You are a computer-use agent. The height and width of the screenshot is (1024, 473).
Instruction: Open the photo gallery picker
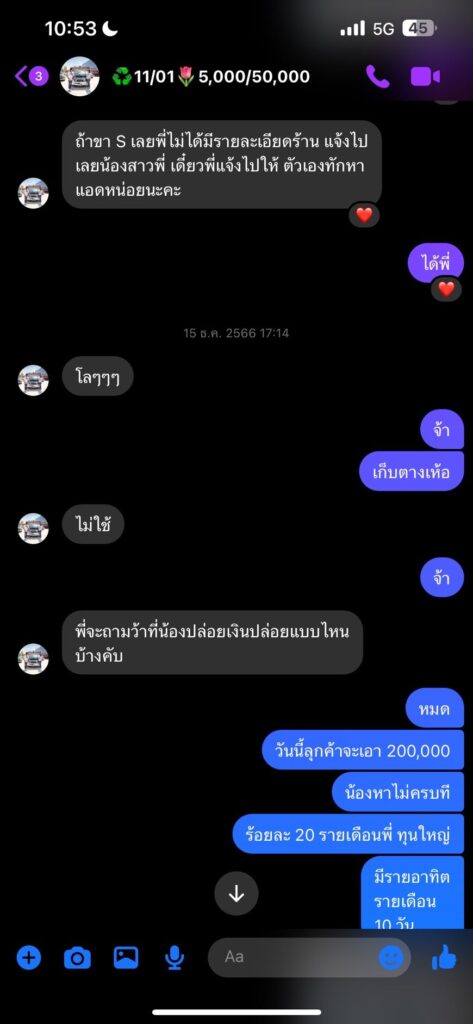pos(126,957)
